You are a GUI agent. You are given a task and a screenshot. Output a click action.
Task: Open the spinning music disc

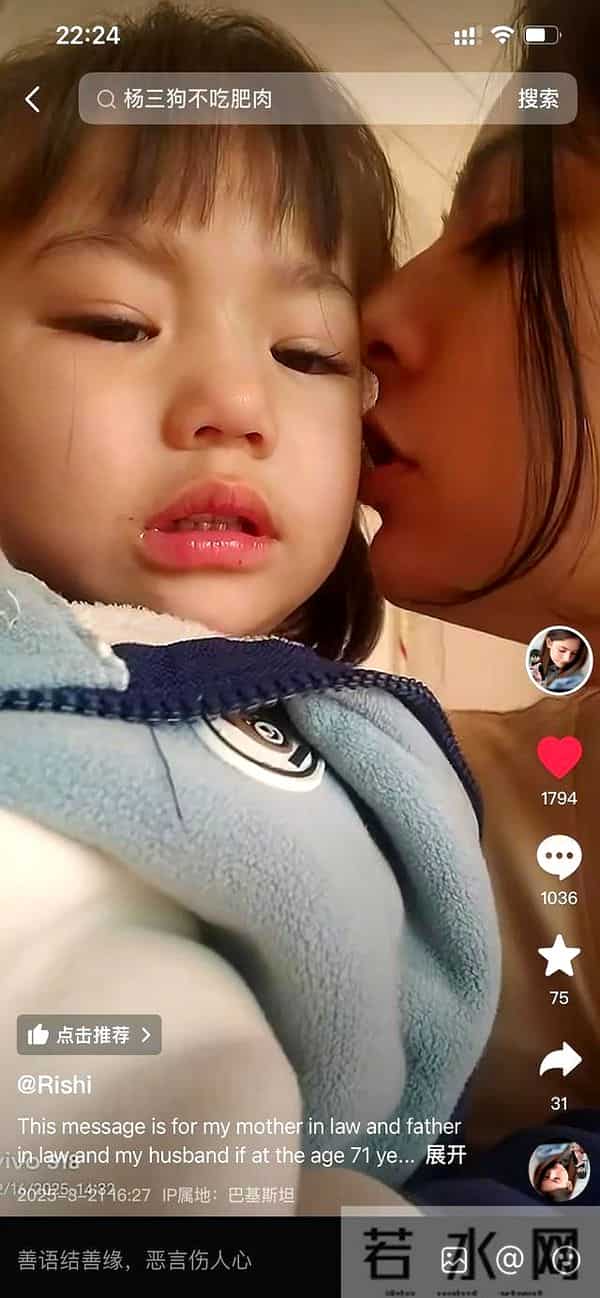(x=559, y=1171)
